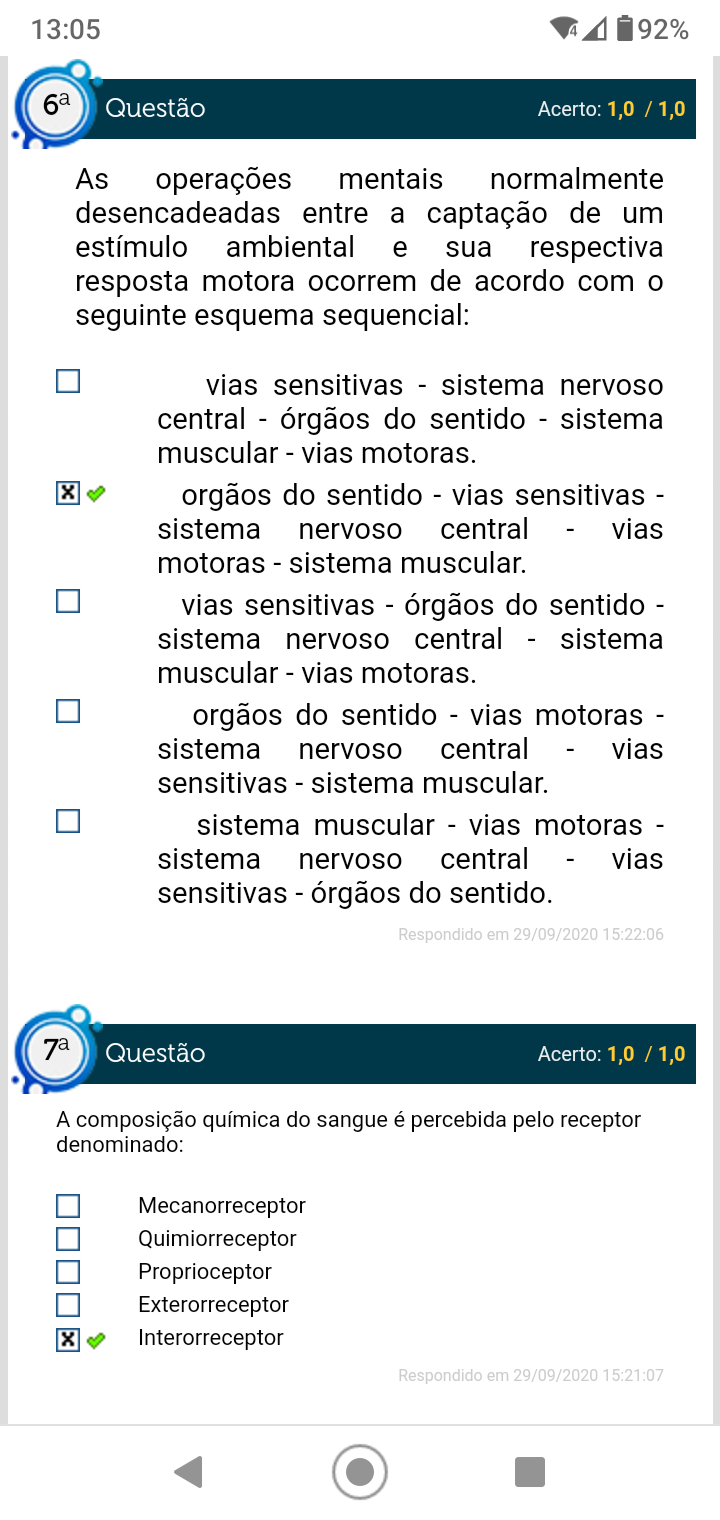
Task: Tick the option beginning "sistema muscular - vias motoras"
Action: 68,821
